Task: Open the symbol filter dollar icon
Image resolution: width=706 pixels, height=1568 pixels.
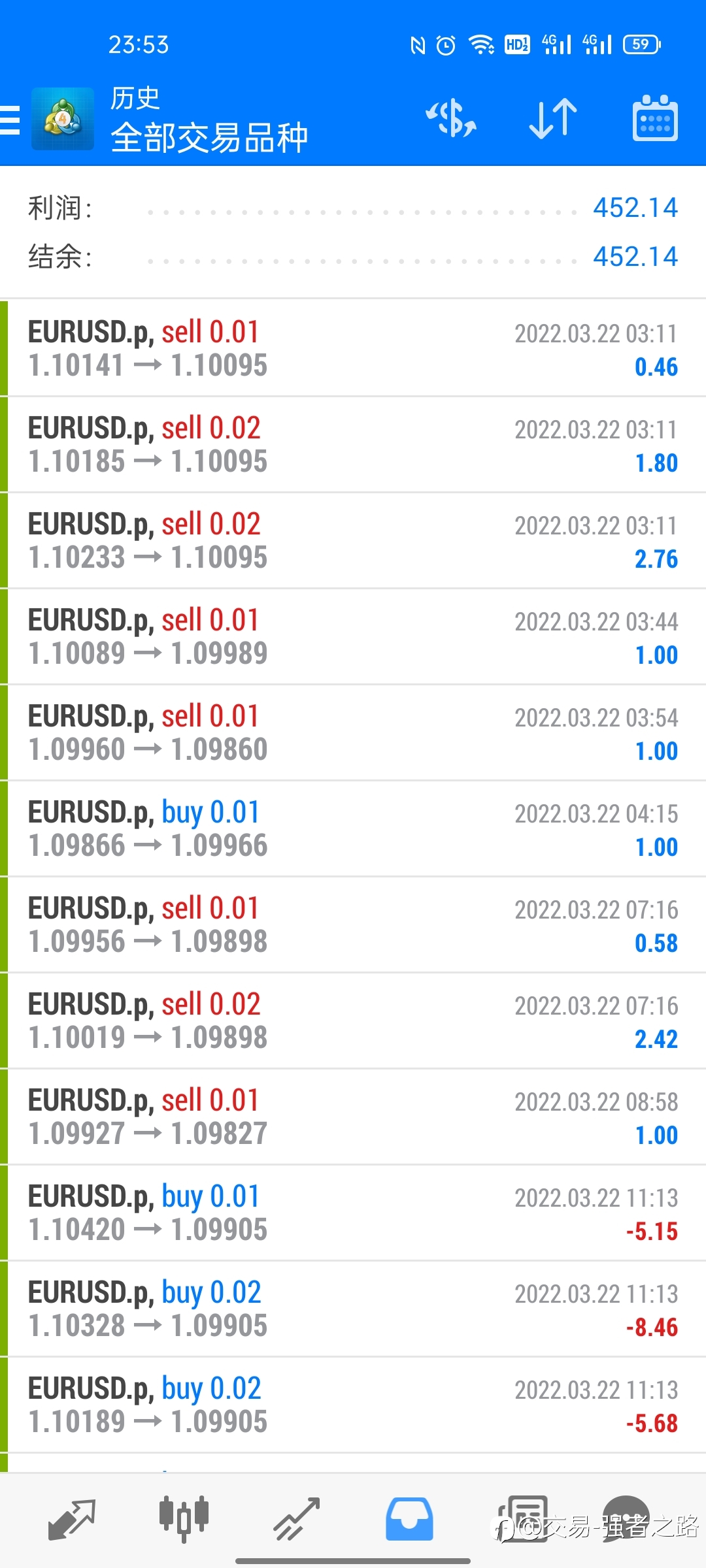Action: 451,119
